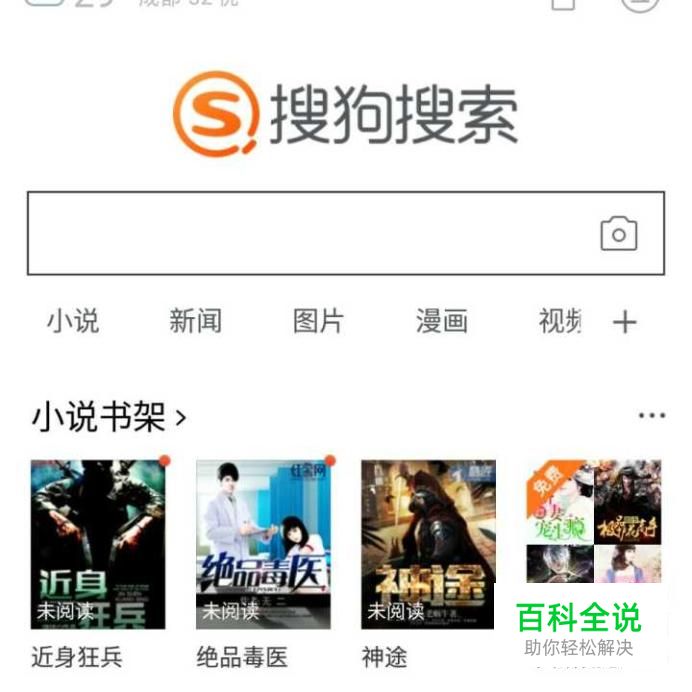Viewport: 692px width, 692px height.
Task: Open the 视频 category
Action: [560, 321]
